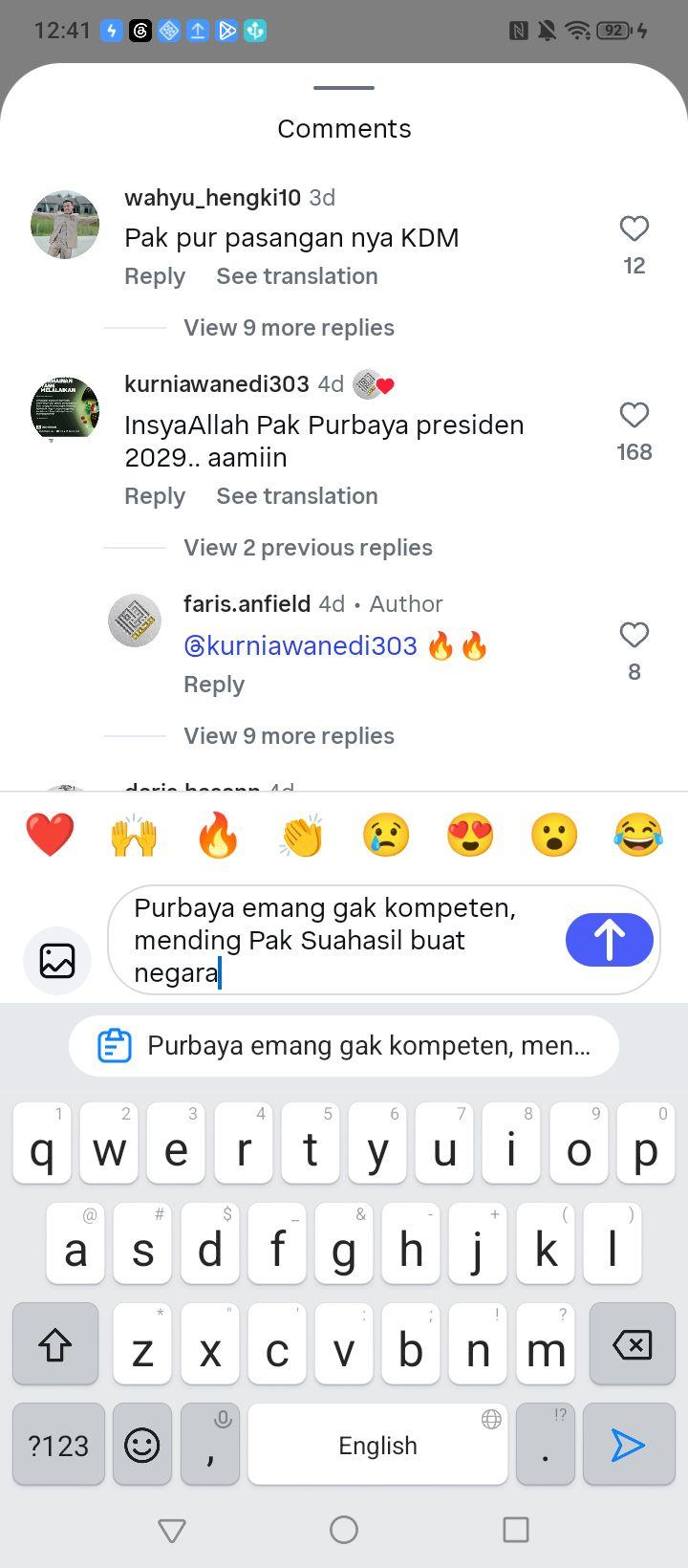688x1568 pixels.
Task: Reply to faris.anfield's comment
Action: (x=214, y=685)
